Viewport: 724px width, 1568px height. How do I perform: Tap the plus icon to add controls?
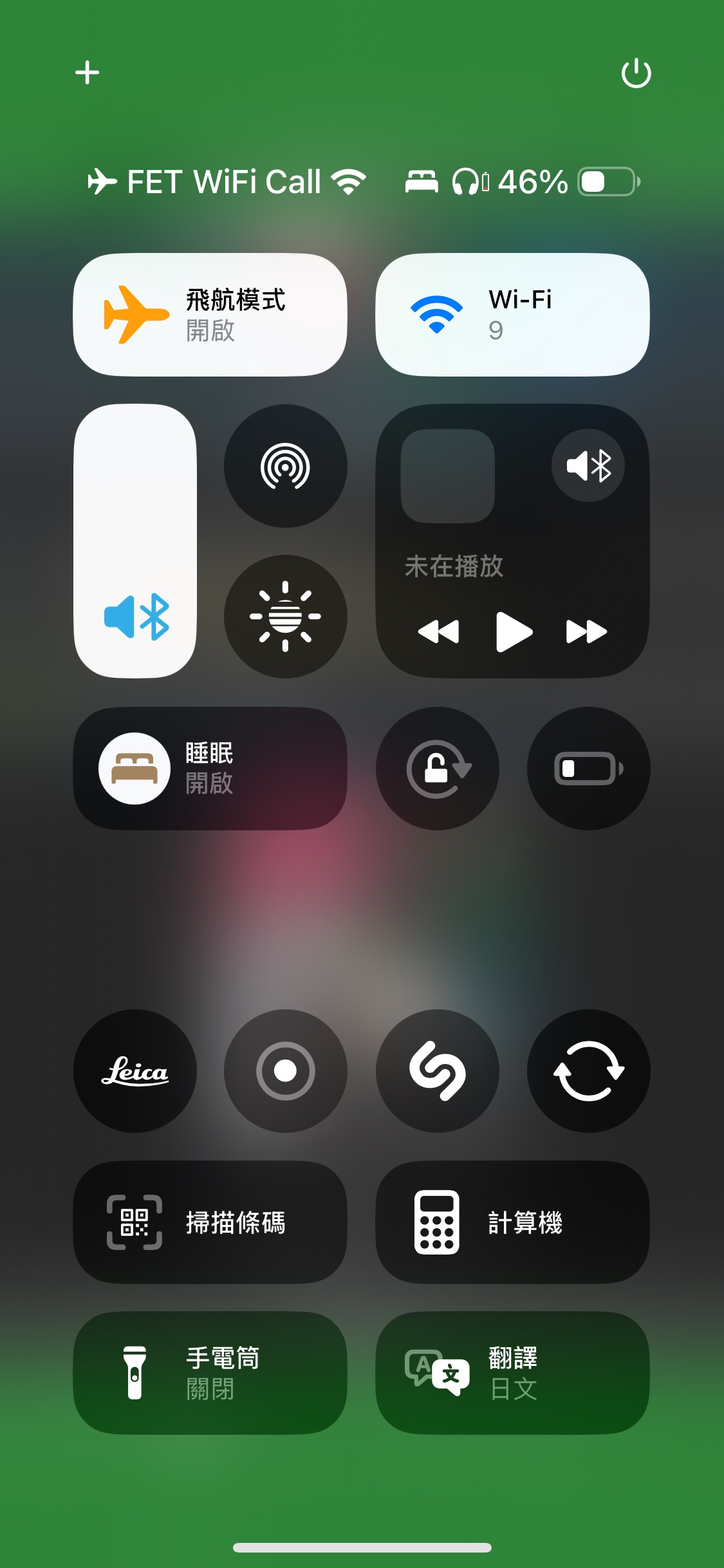88,73
